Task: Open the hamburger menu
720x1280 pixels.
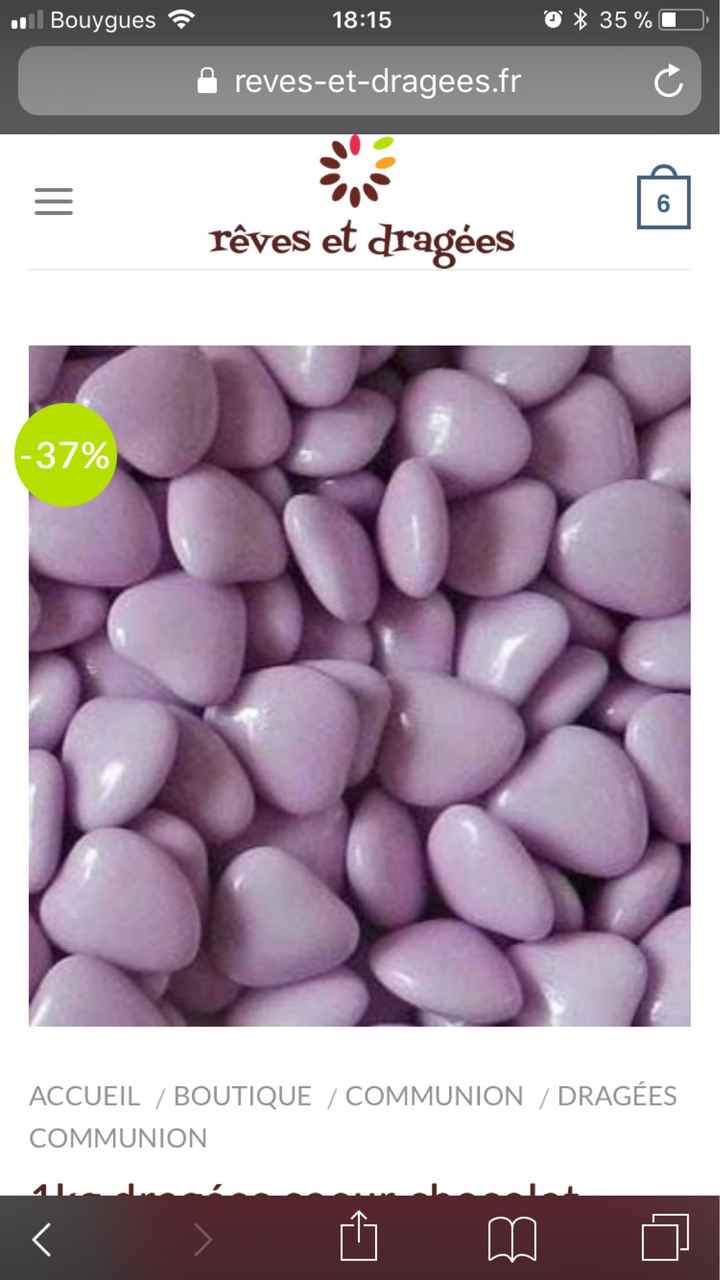Action: coord(53,201)
